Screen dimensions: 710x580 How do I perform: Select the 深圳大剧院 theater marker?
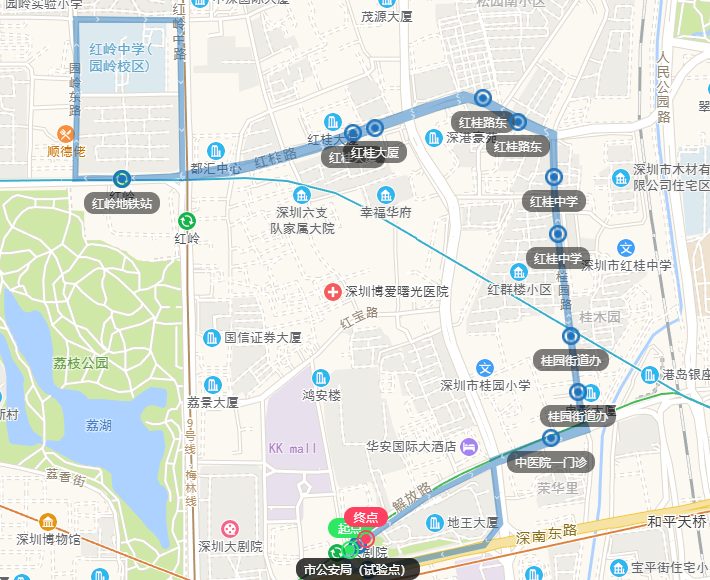230,527
